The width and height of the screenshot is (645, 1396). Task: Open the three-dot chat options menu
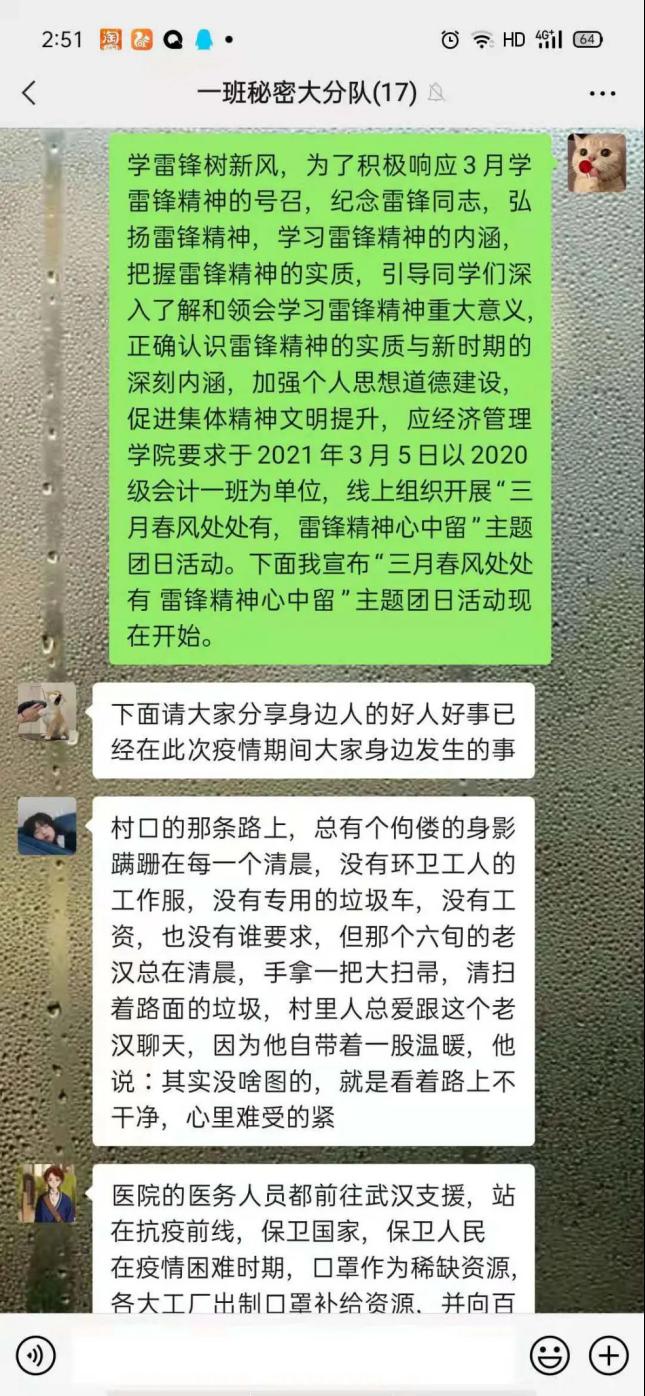(x=602, y=94)
